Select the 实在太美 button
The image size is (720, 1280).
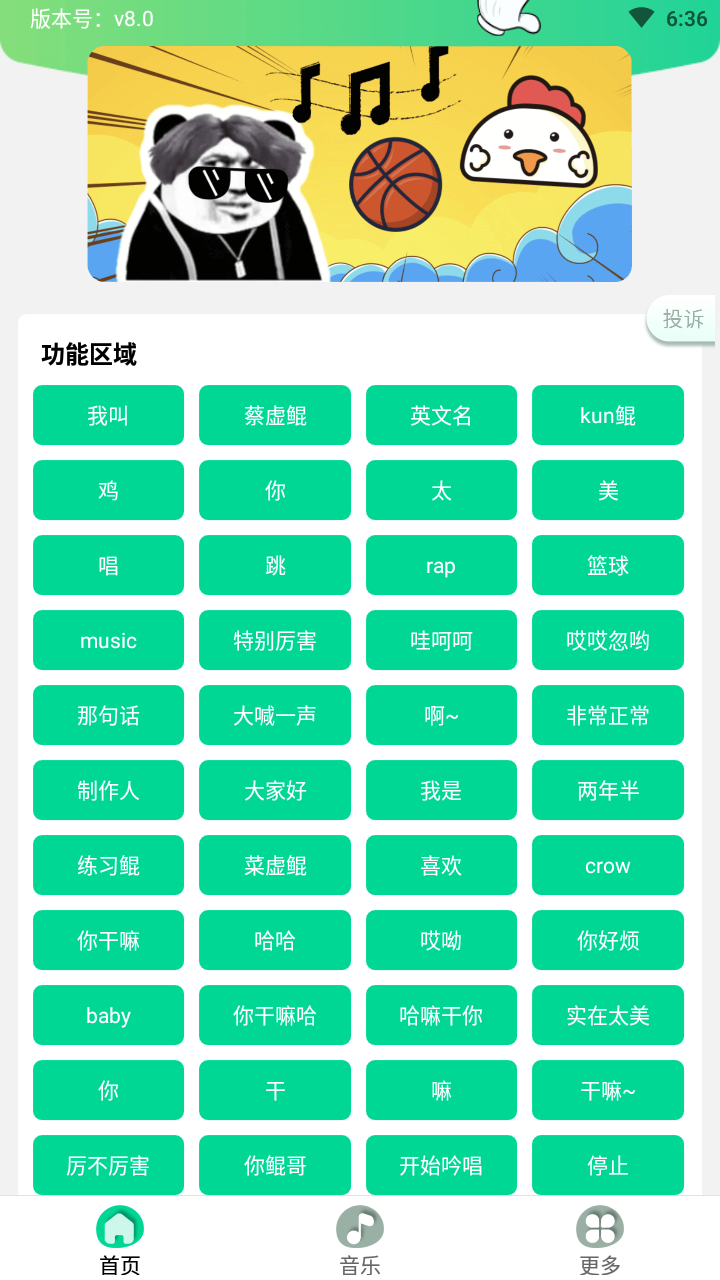pyautogui.click(x=608, y=1015)
